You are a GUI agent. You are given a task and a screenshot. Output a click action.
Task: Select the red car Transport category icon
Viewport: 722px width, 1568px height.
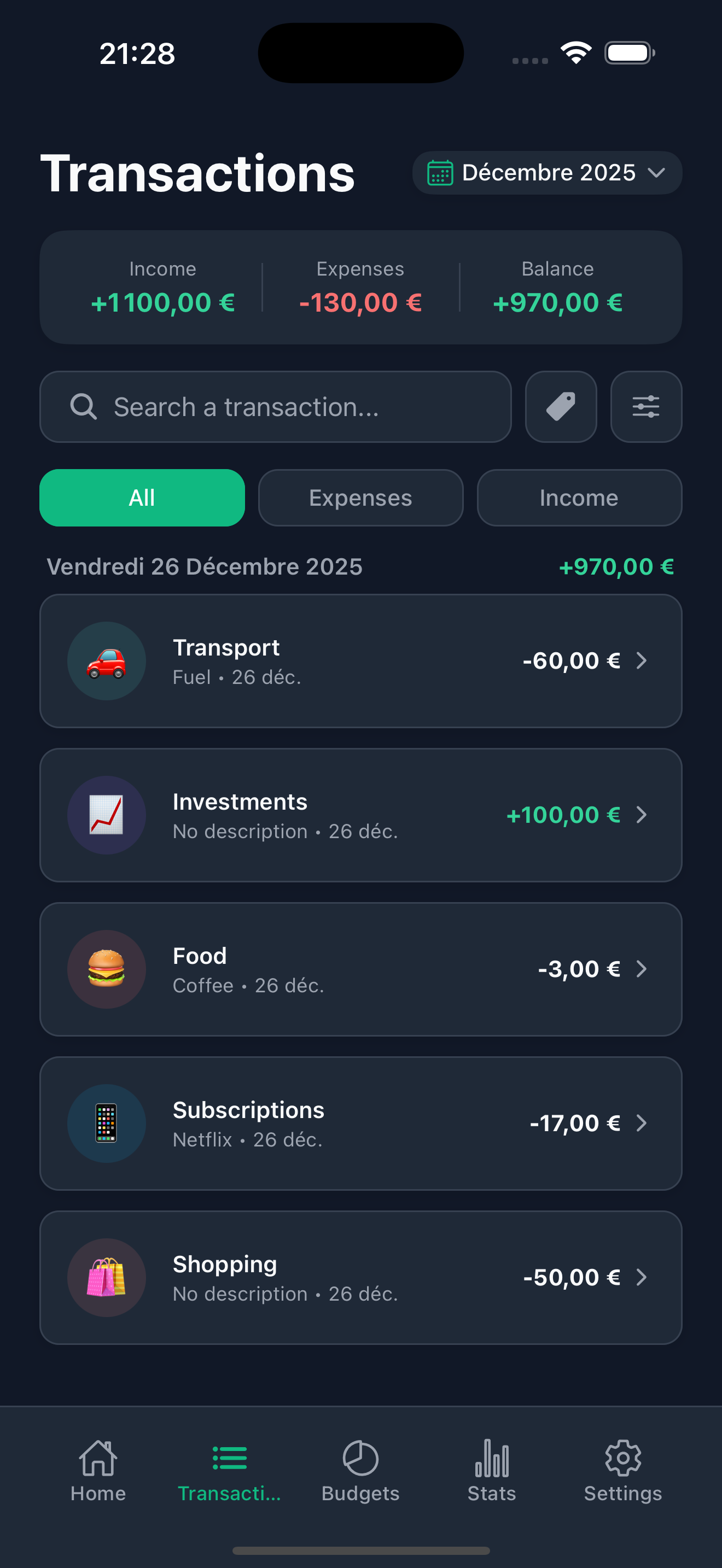tap(107, 661)
